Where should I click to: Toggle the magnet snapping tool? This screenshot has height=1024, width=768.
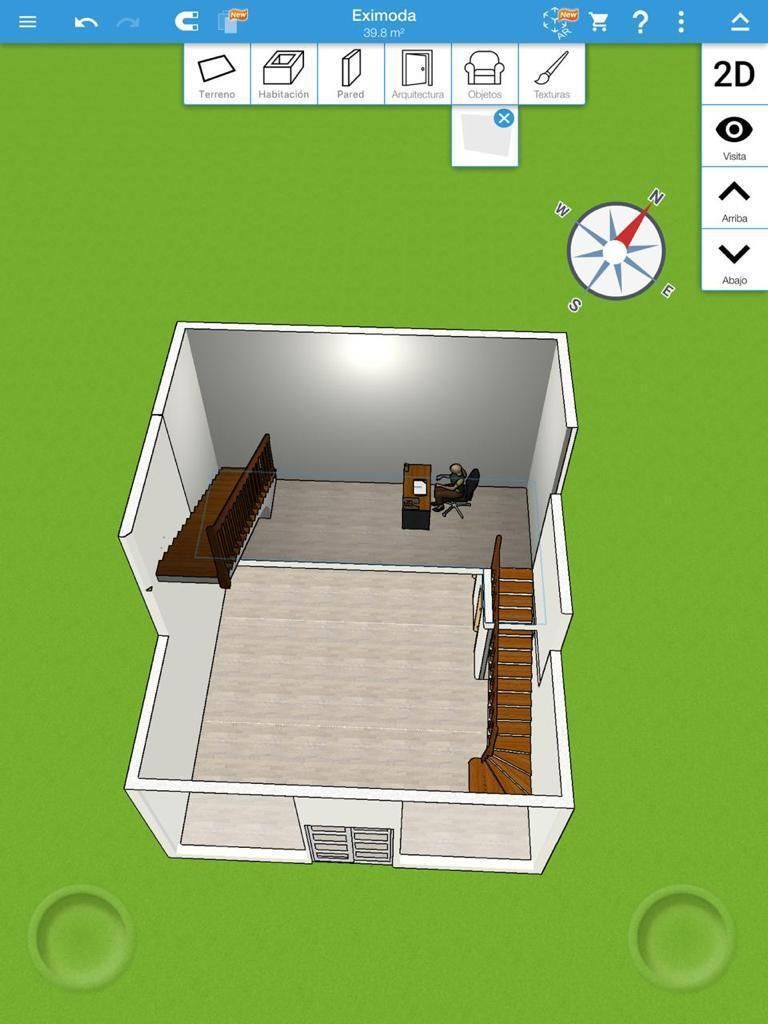[x=186, y=21]
